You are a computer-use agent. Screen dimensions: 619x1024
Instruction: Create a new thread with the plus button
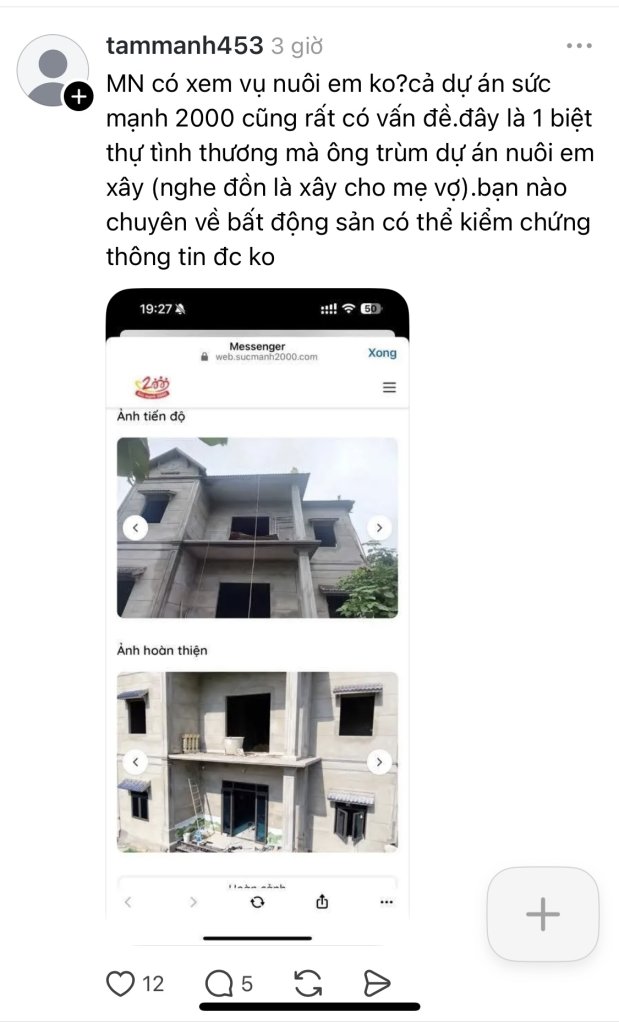[542, 914]
